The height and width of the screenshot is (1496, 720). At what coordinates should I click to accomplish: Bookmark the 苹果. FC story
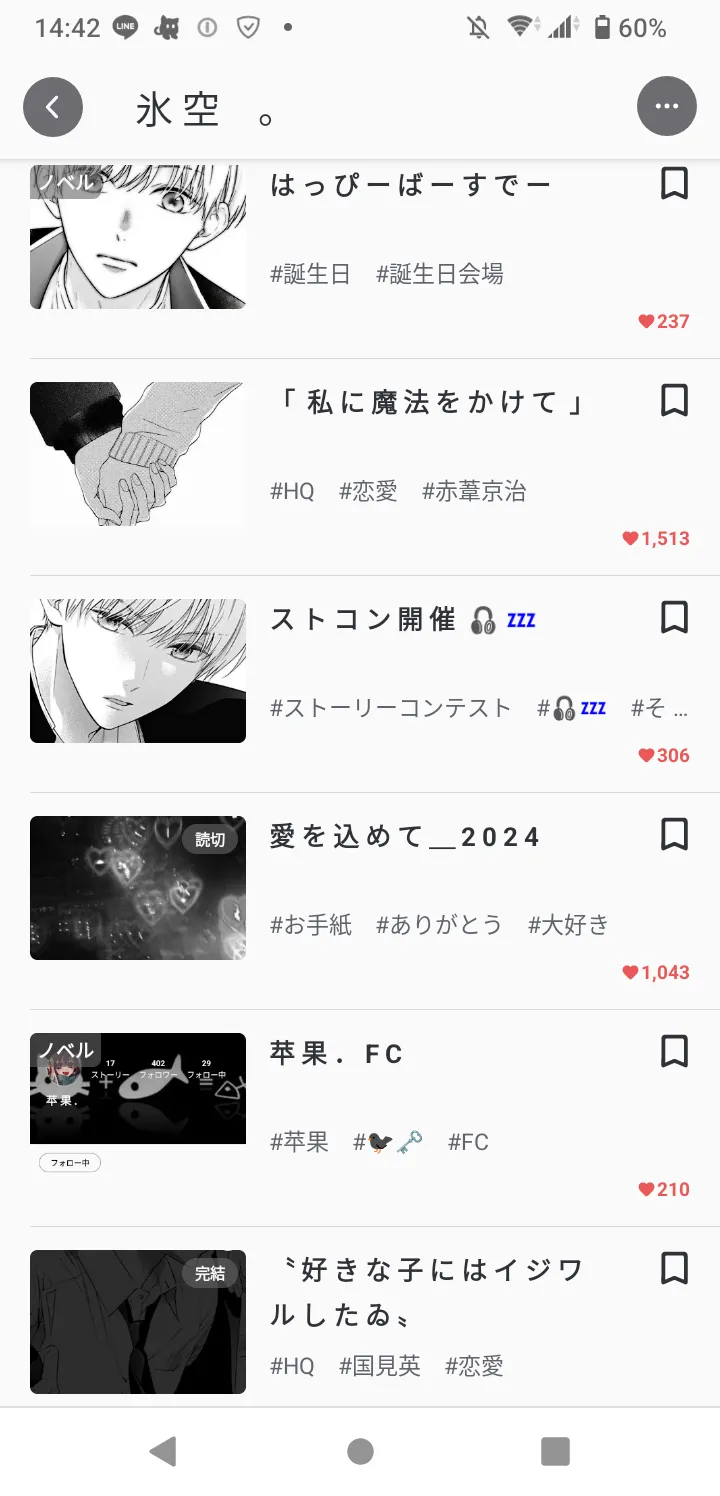(x=675, y=1052)
